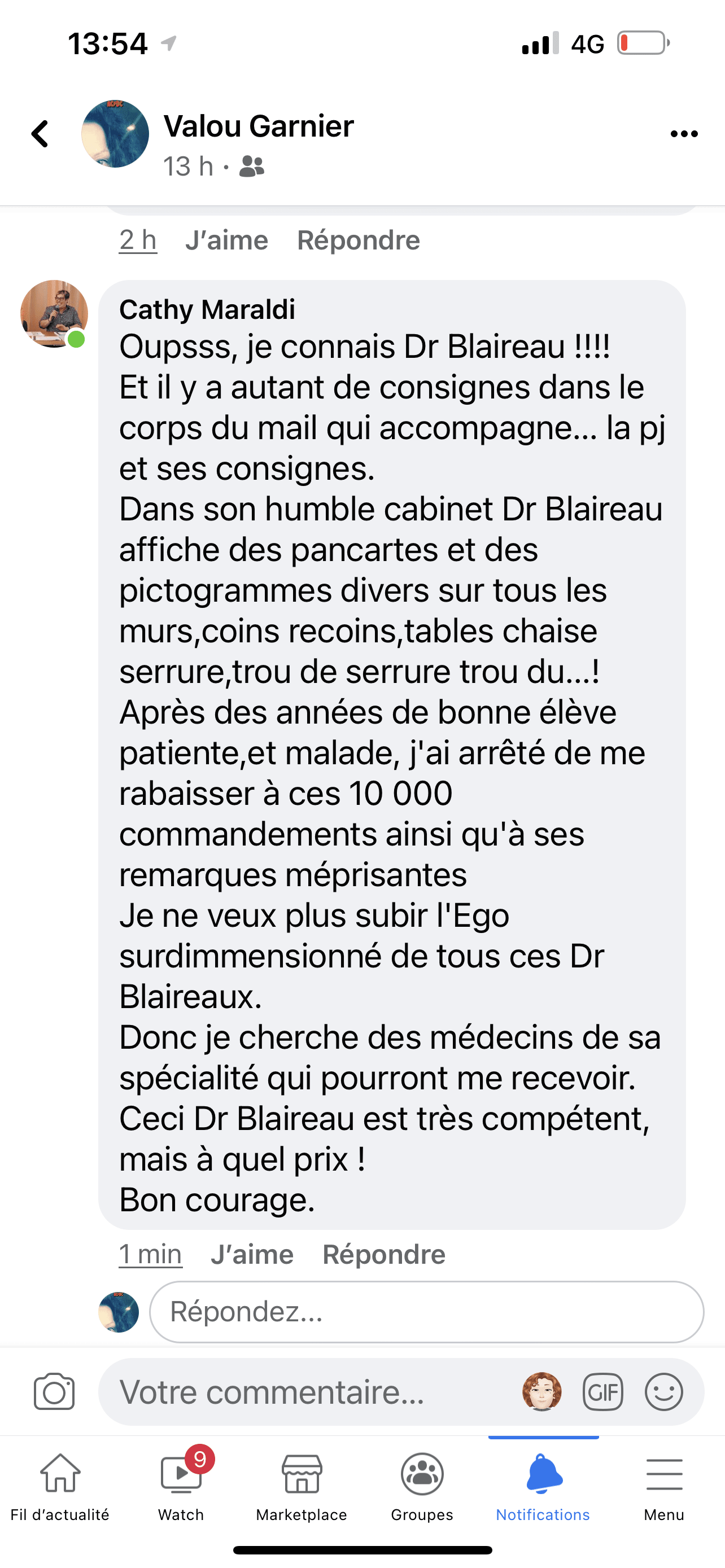Attach a photo with the camera icon

tap(54, 1391)
